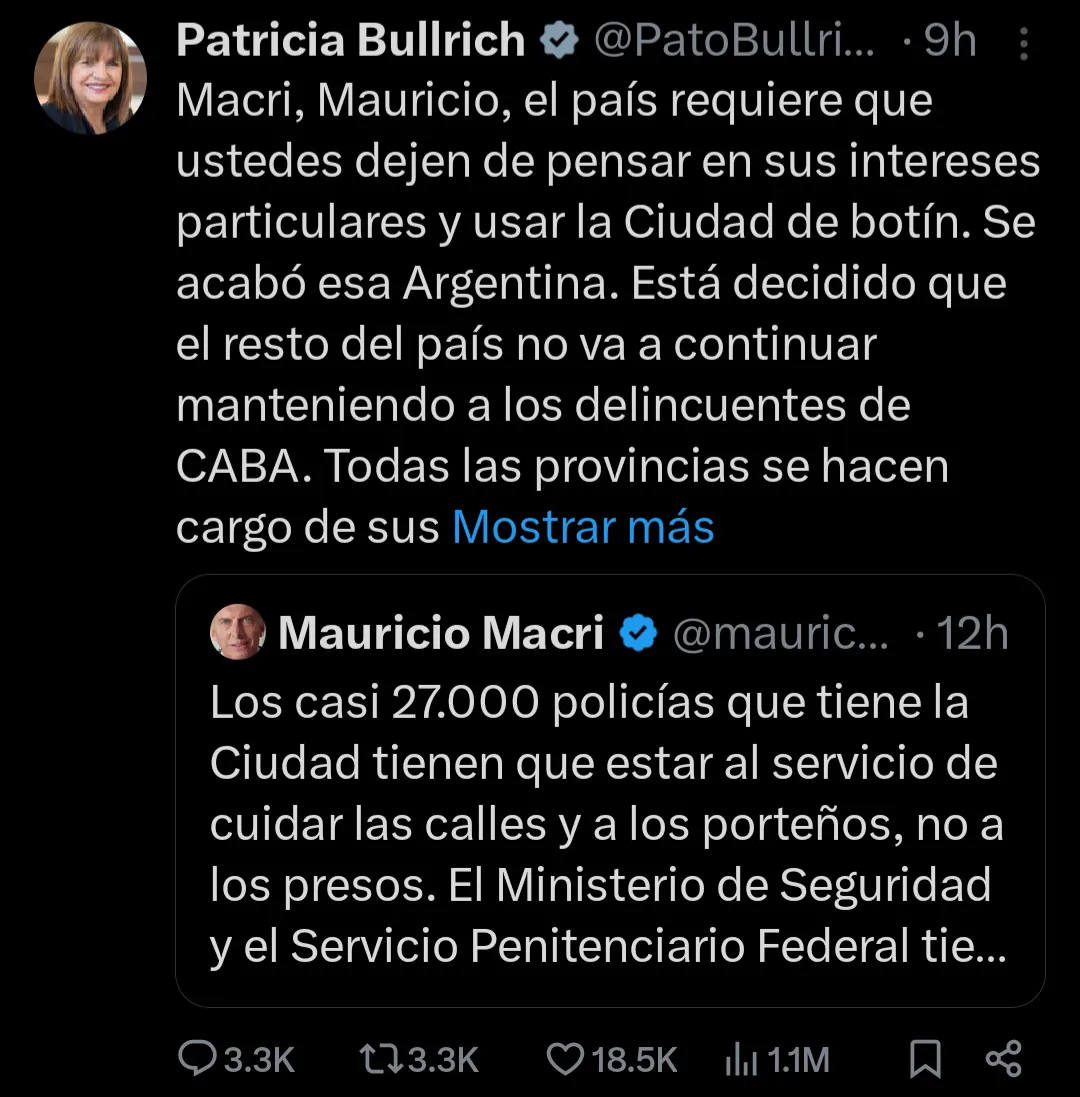Expand tweet with Mostrar más
This screenshot has height=1097, width=1080.
click(583, 527)
